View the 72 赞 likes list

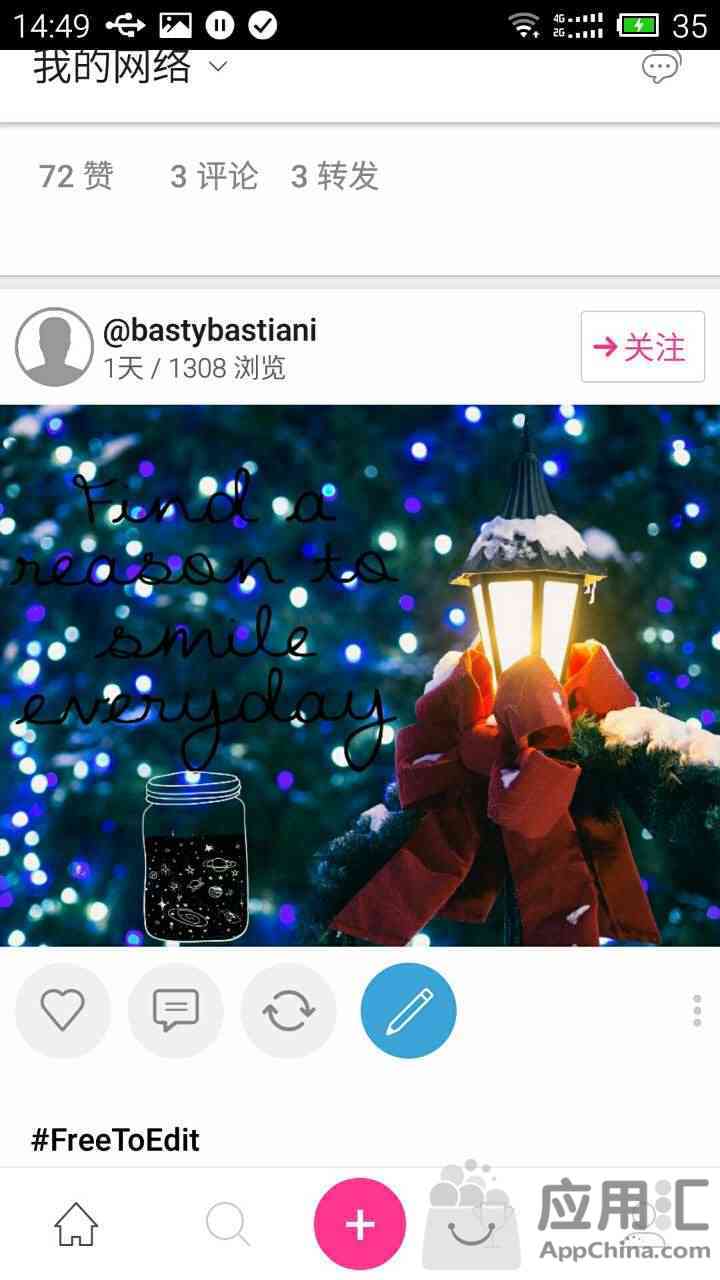[76, 177]
